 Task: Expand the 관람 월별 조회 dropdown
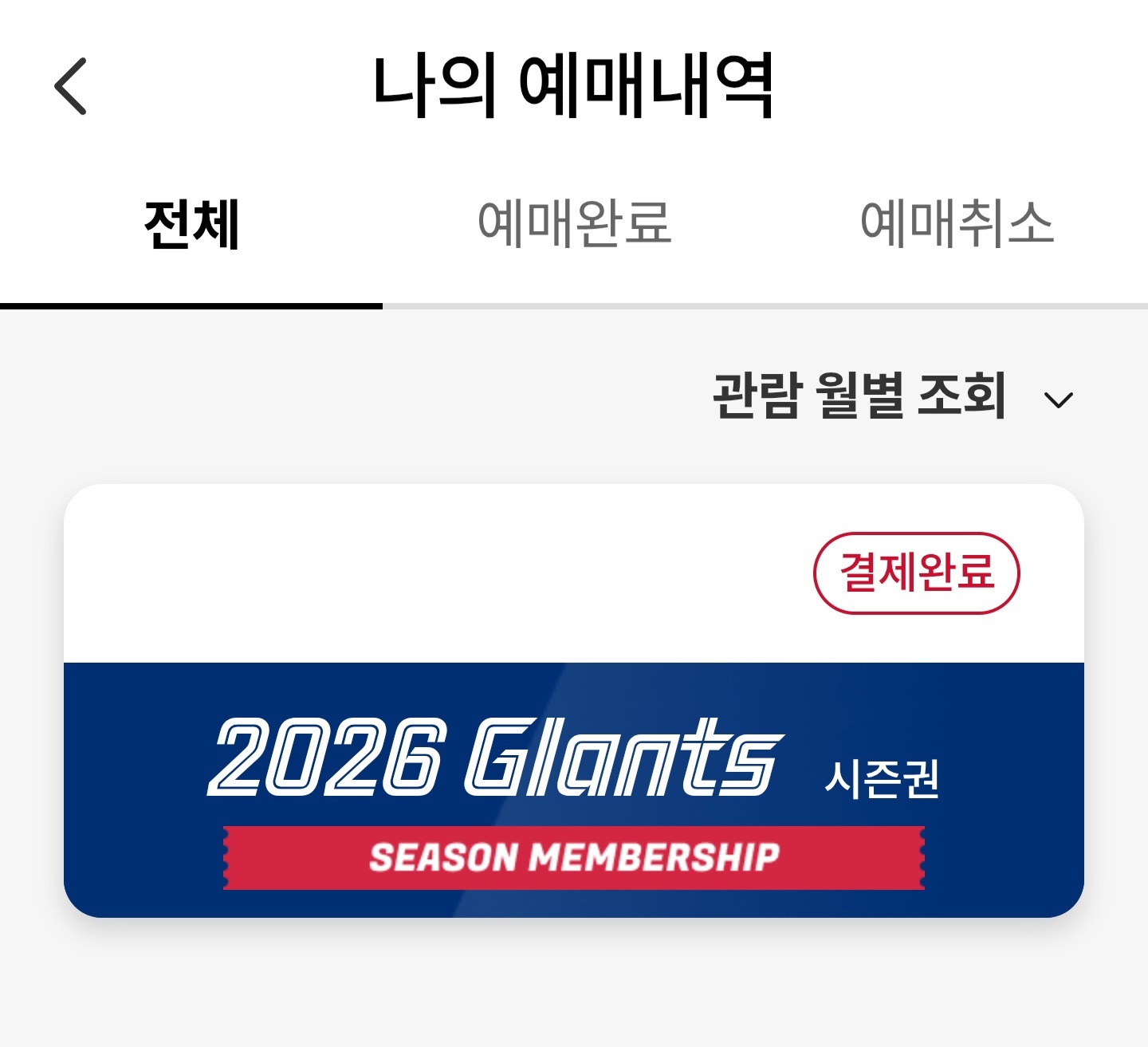(893, 396)
